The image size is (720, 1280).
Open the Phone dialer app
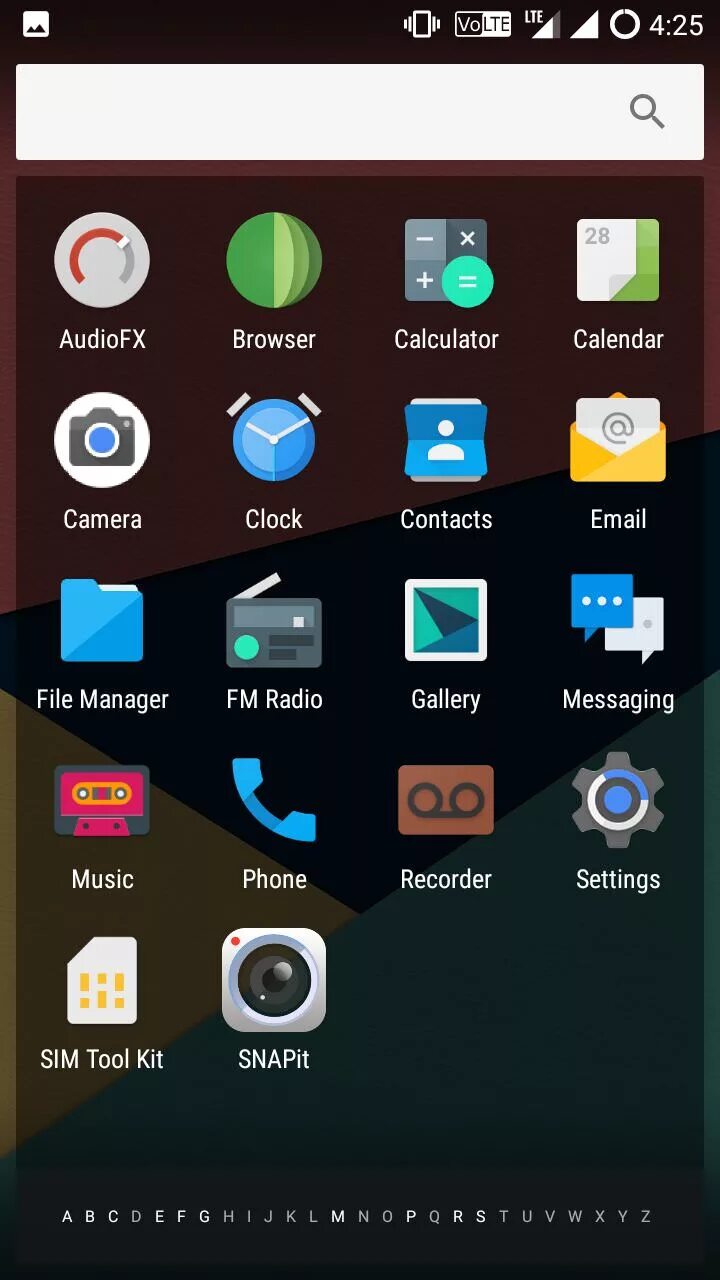pyautogui.click(x=274, y=801)
